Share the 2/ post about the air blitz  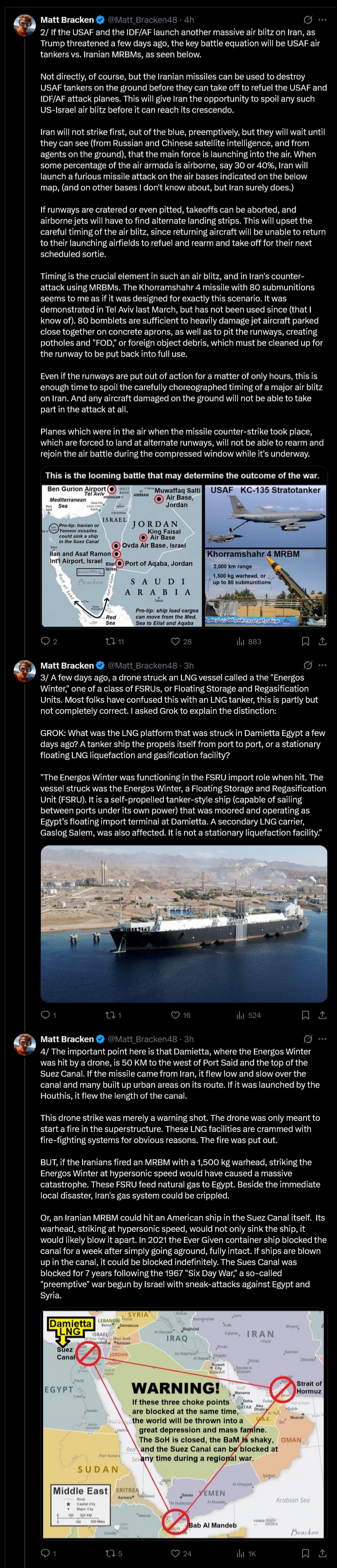pos(322,641)
